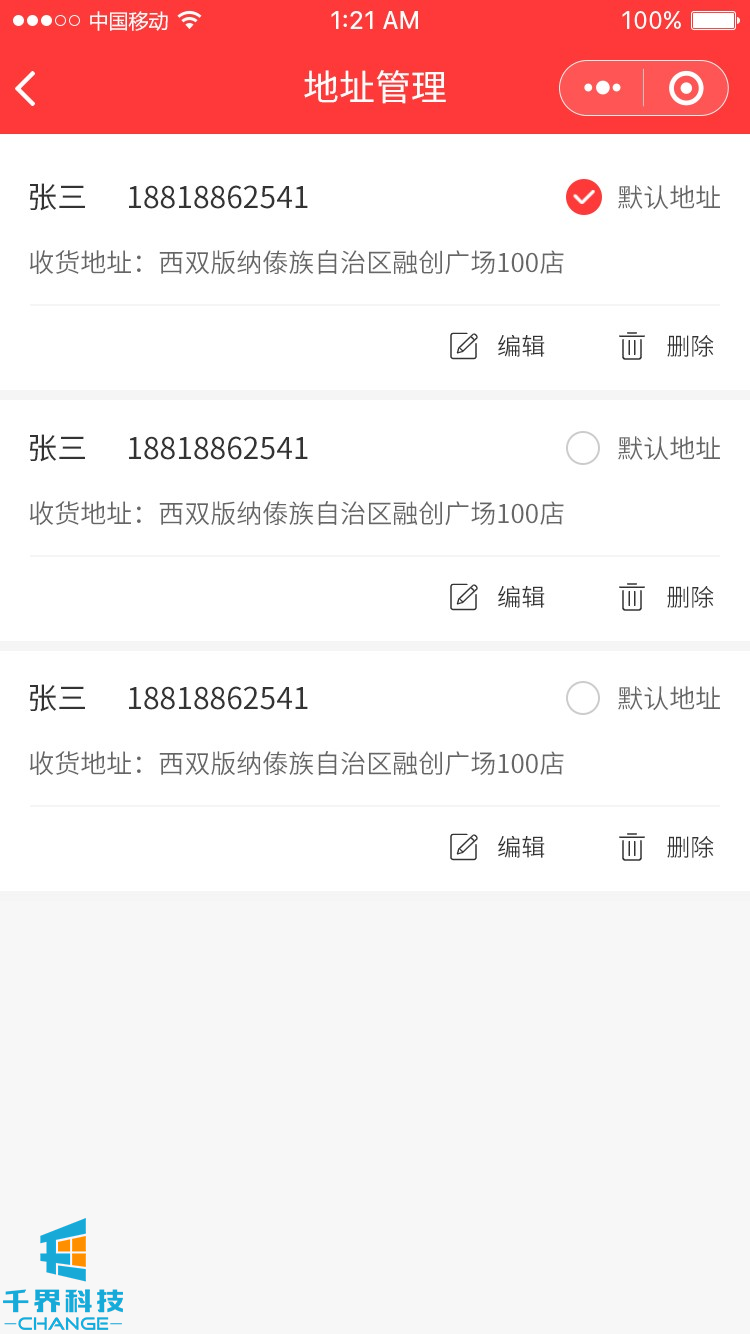Delete the third address entry
The width and height of the screenshot is (750, 1334).
click(667, 847)
